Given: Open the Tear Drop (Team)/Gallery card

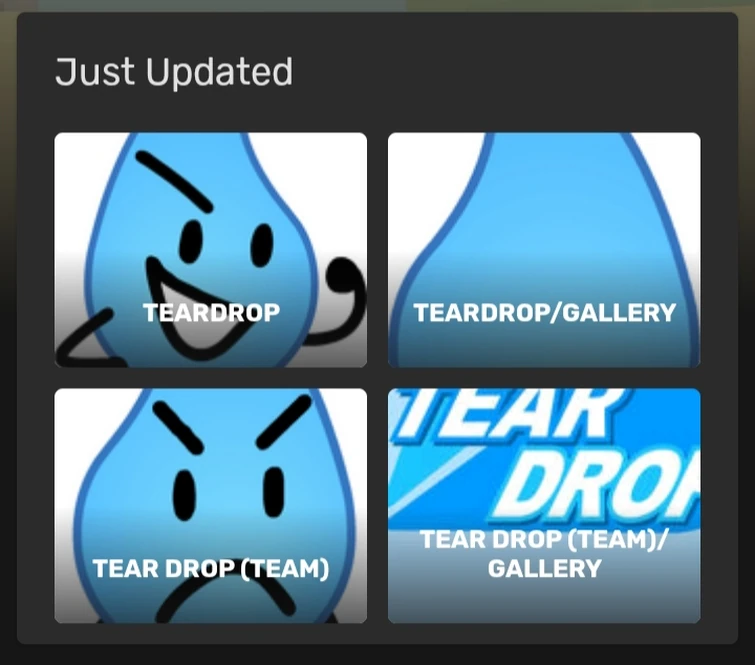Looking at the screenshot, I should click(544, 506).
